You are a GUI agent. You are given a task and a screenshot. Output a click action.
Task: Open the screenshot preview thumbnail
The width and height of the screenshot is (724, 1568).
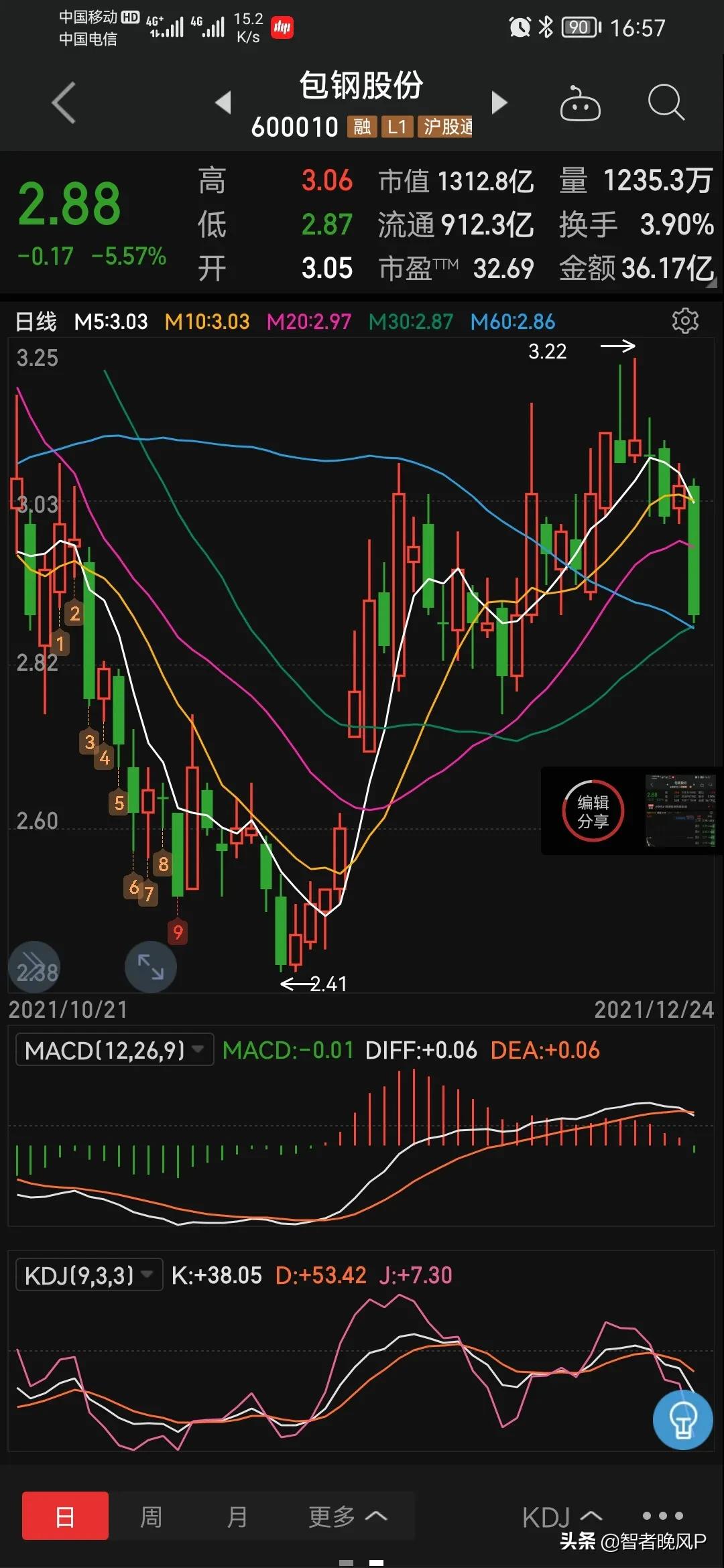point(680,811)
